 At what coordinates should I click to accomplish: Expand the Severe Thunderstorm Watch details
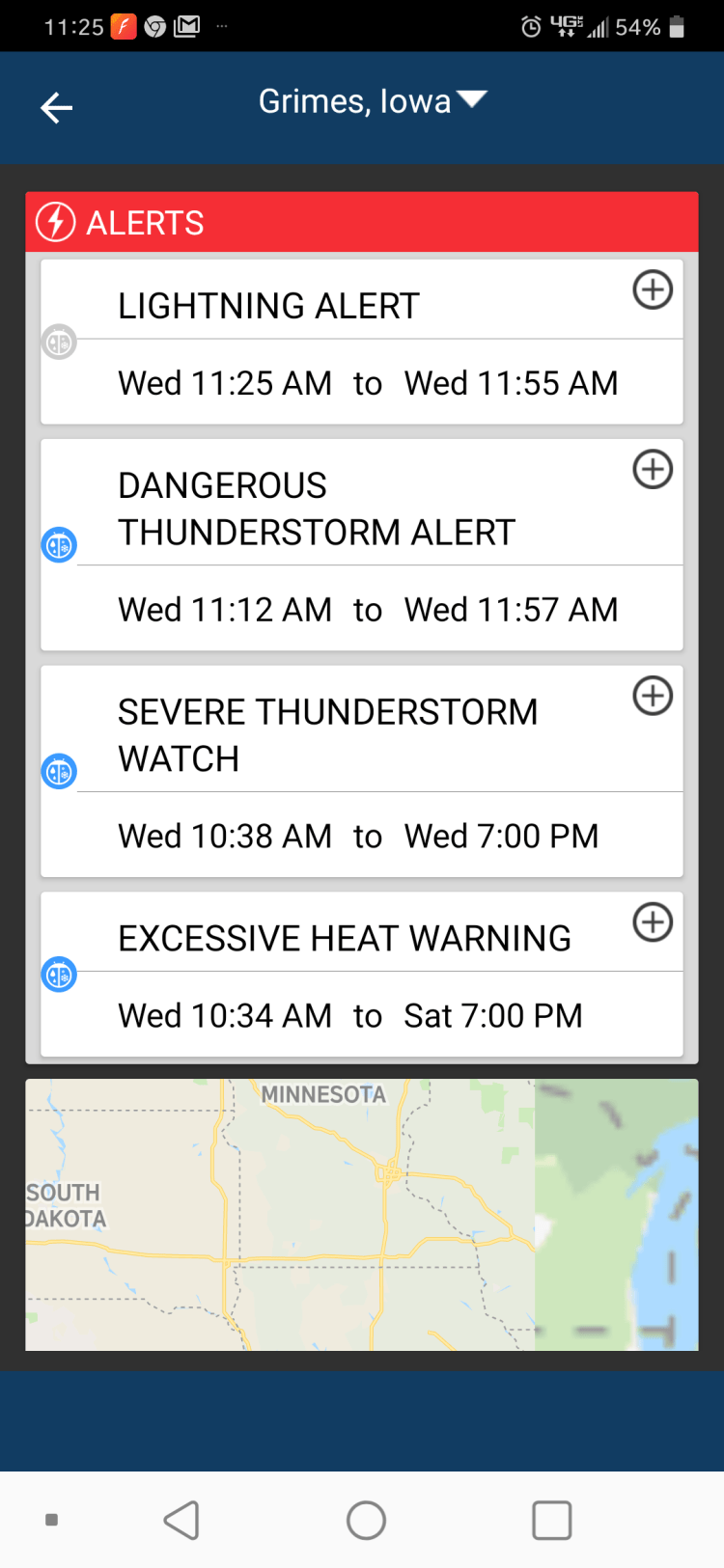[x=653, y=696]
